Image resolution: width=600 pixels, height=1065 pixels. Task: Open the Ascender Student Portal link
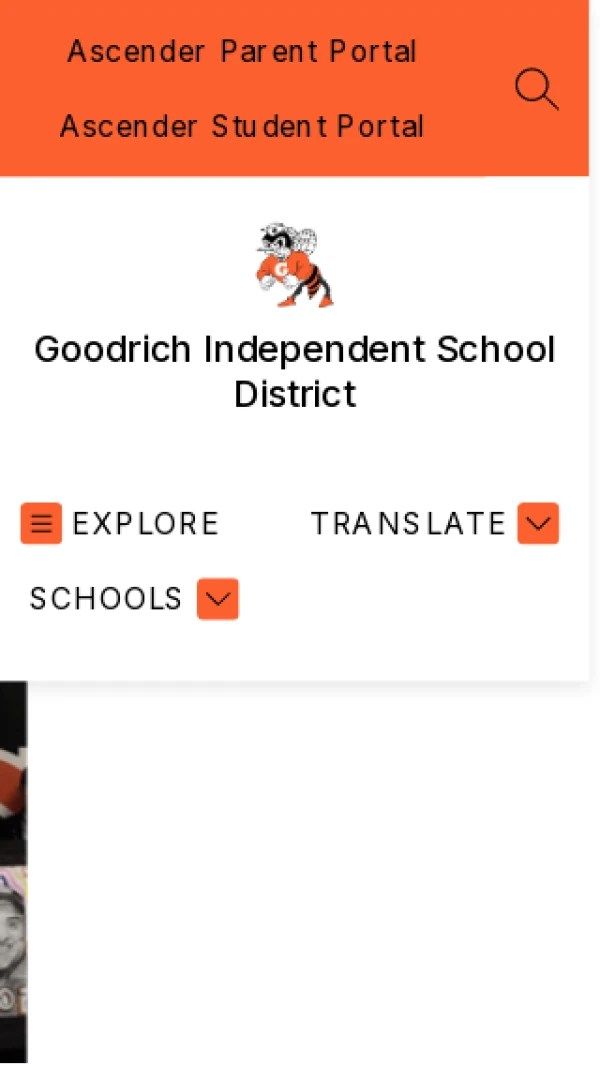click(x=242, y=127)
